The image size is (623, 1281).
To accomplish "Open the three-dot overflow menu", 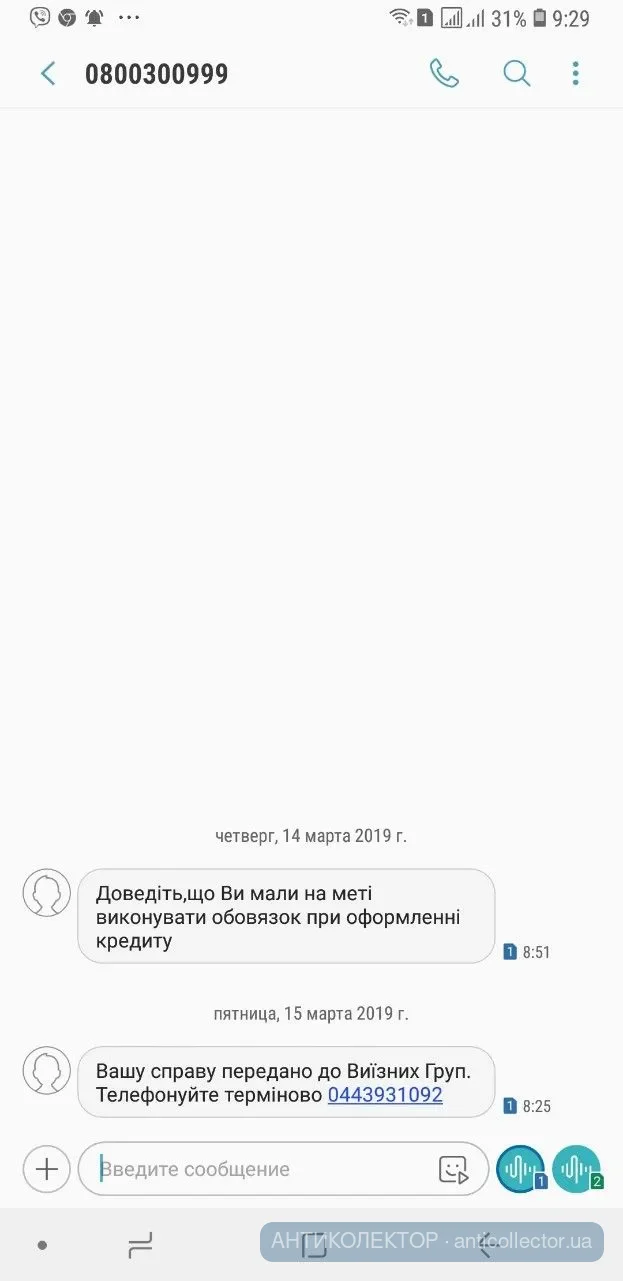I will pyautogui.click(x=576, y=73).
